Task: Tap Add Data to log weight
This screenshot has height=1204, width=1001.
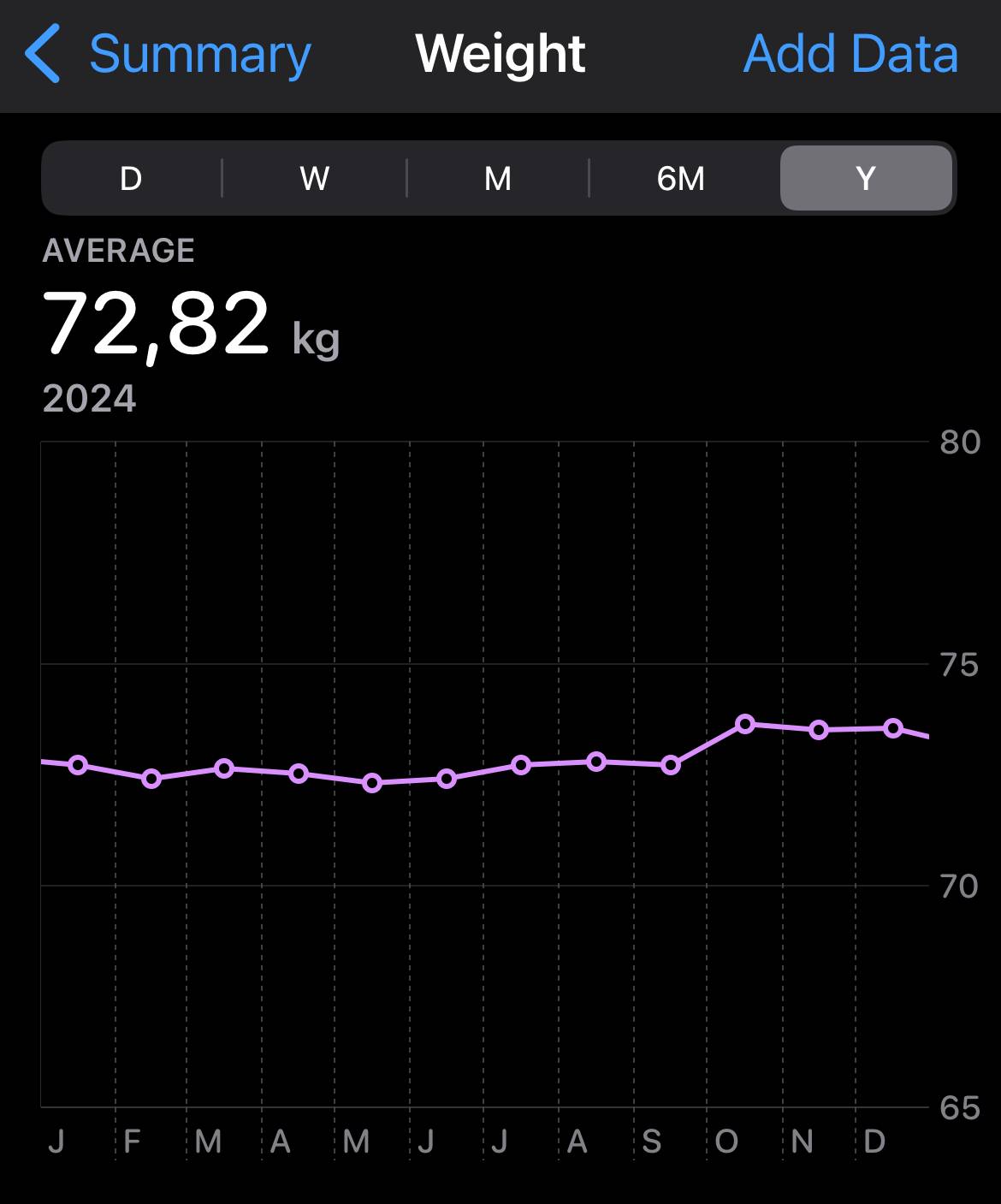Action: pyautogui.click(x=850, y=54)
